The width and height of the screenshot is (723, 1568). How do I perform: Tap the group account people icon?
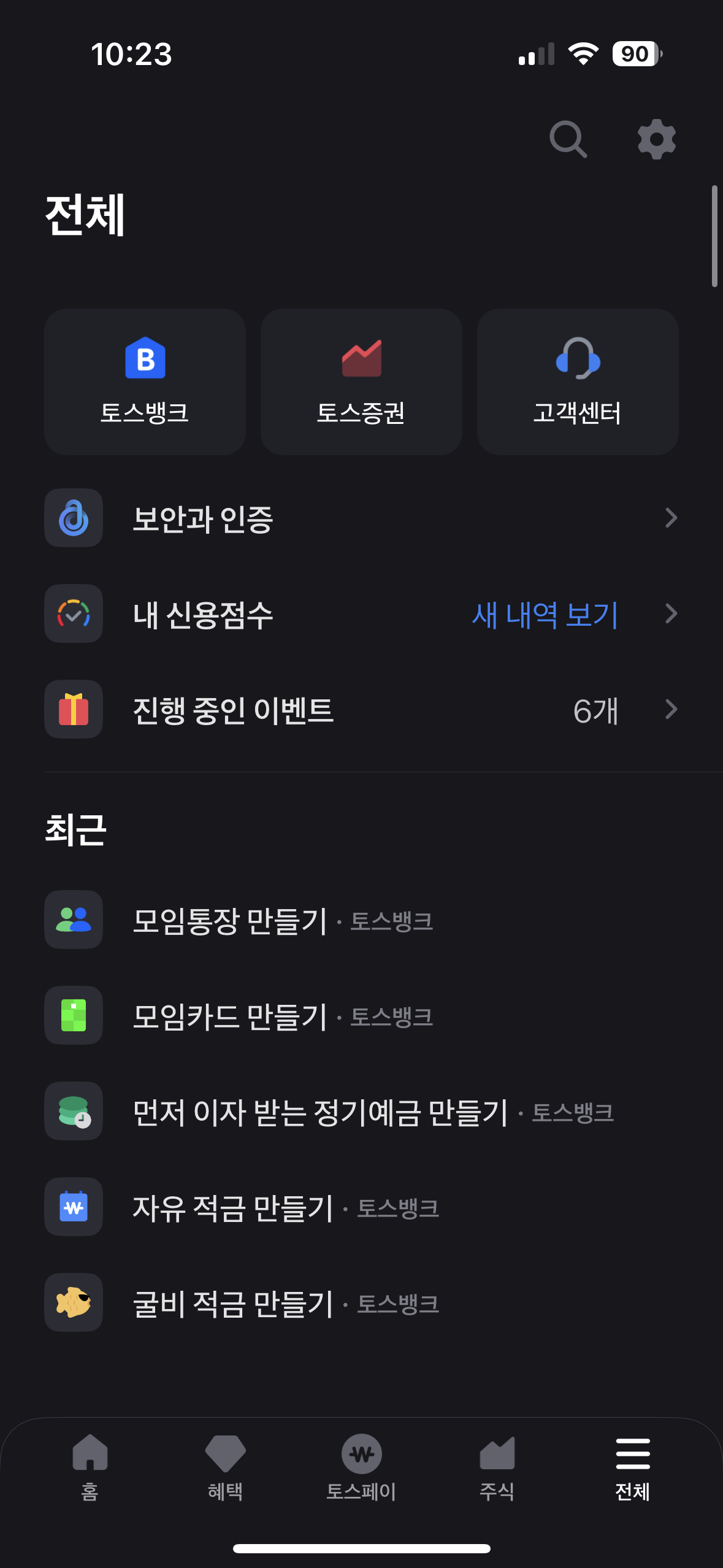coord(73,921)
